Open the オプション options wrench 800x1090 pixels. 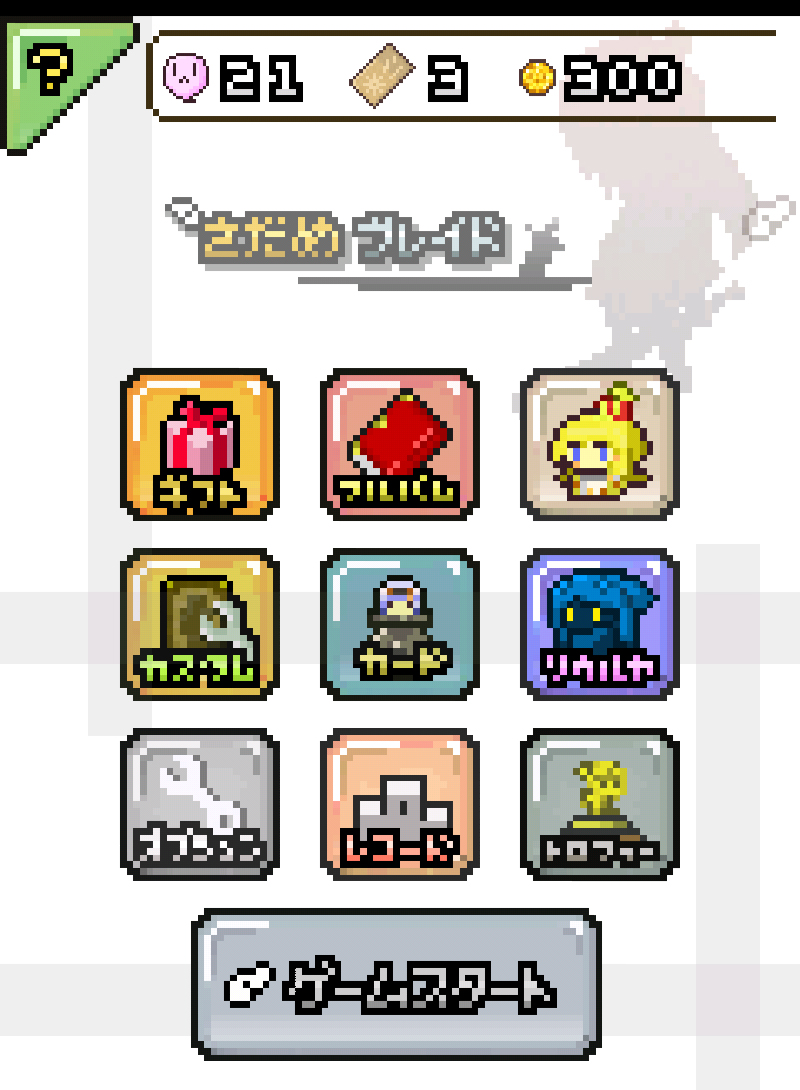[200, 805]
